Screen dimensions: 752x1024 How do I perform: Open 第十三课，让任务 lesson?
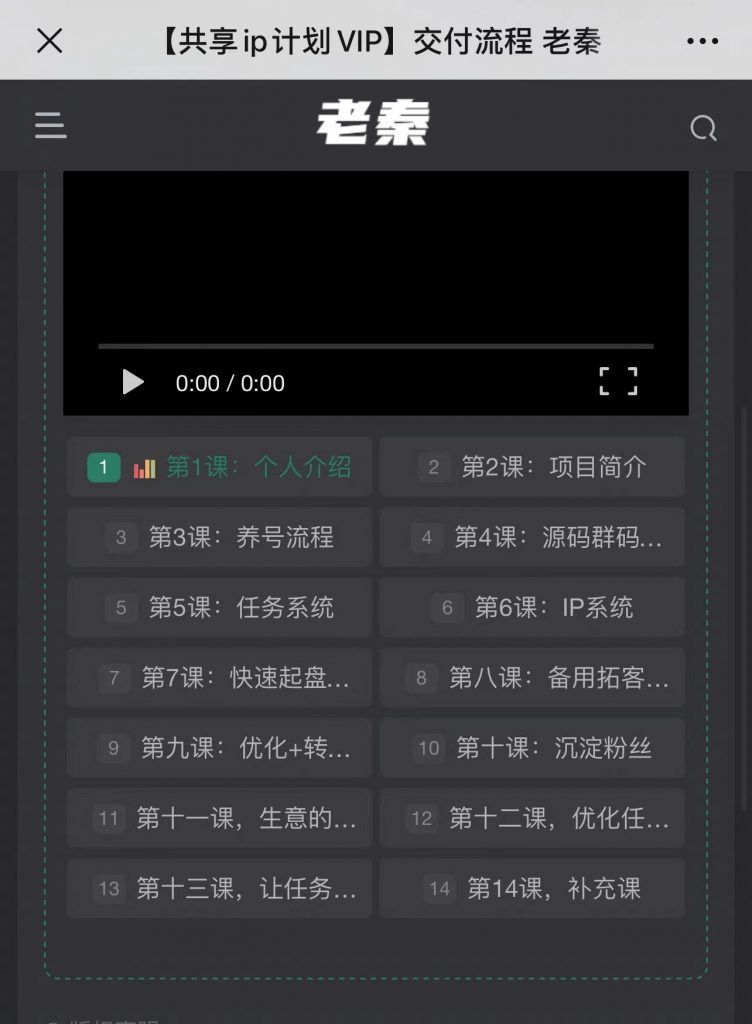click(x=218, y=888)
